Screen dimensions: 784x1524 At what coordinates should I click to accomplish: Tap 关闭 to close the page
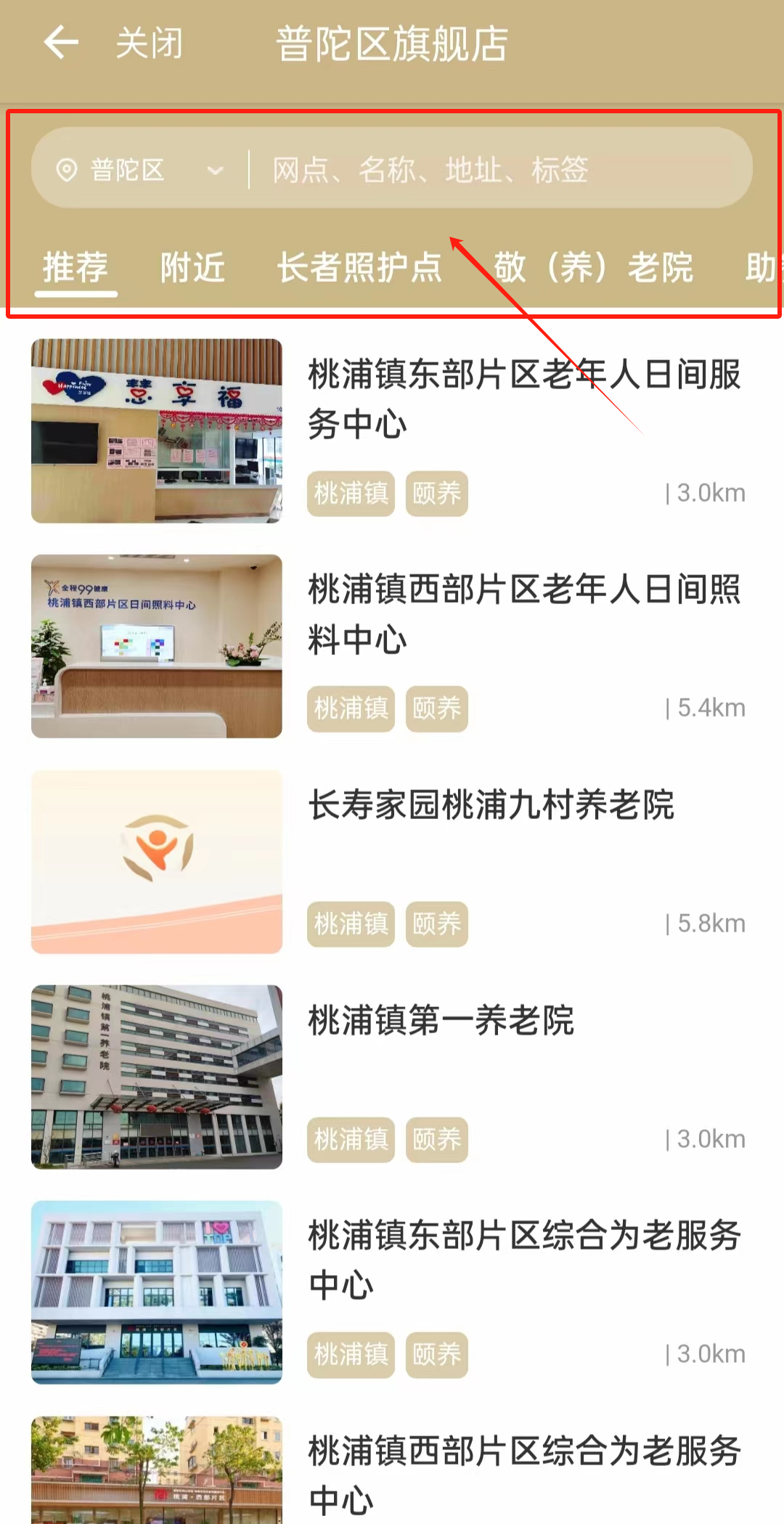click(x=150, y=44)
